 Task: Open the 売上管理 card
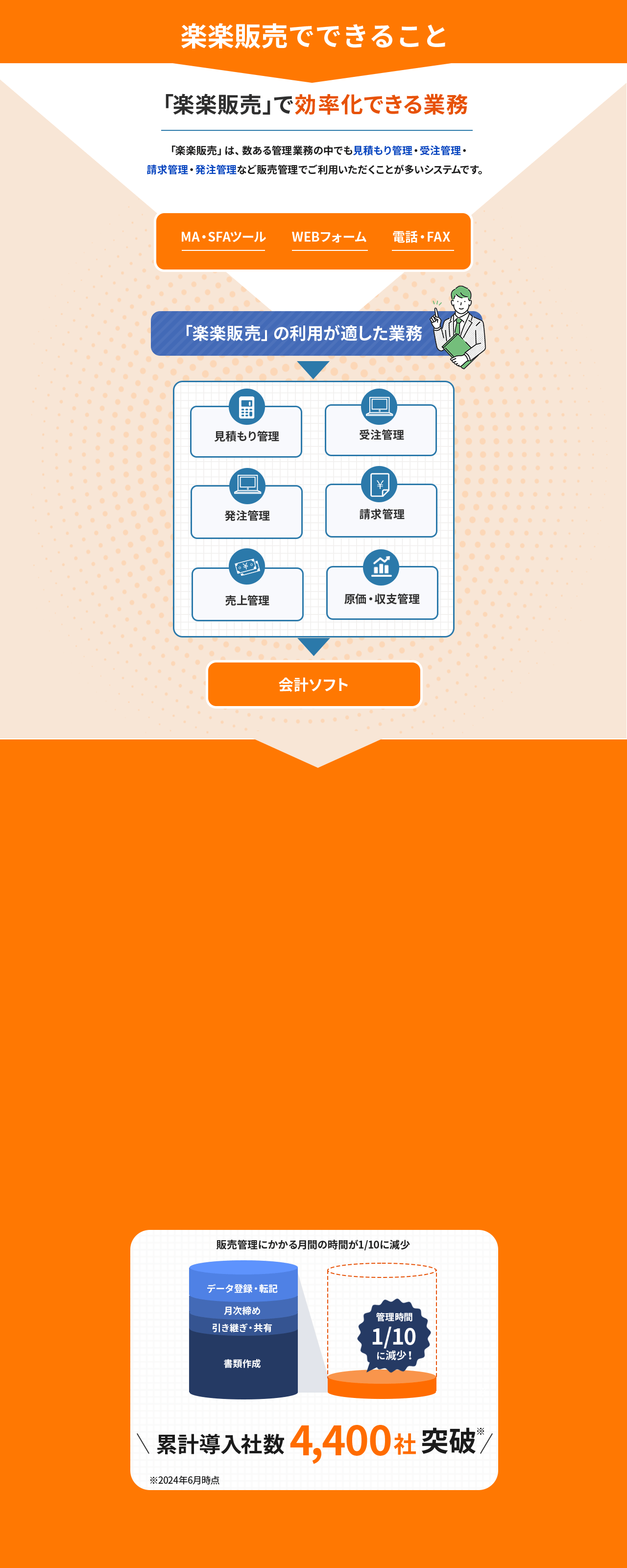coord(247,594)
